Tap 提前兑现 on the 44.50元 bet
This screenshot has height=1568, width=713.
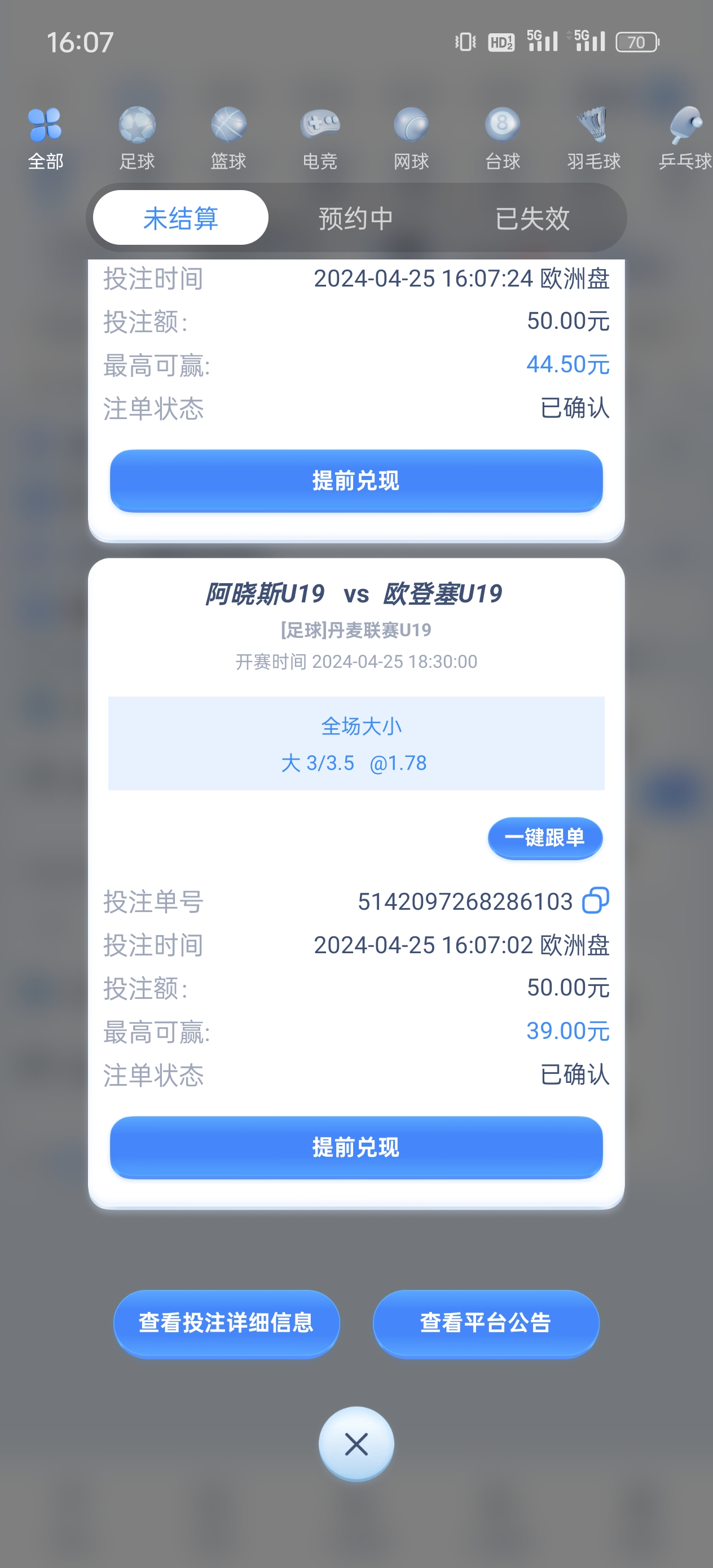click(356, 481)
